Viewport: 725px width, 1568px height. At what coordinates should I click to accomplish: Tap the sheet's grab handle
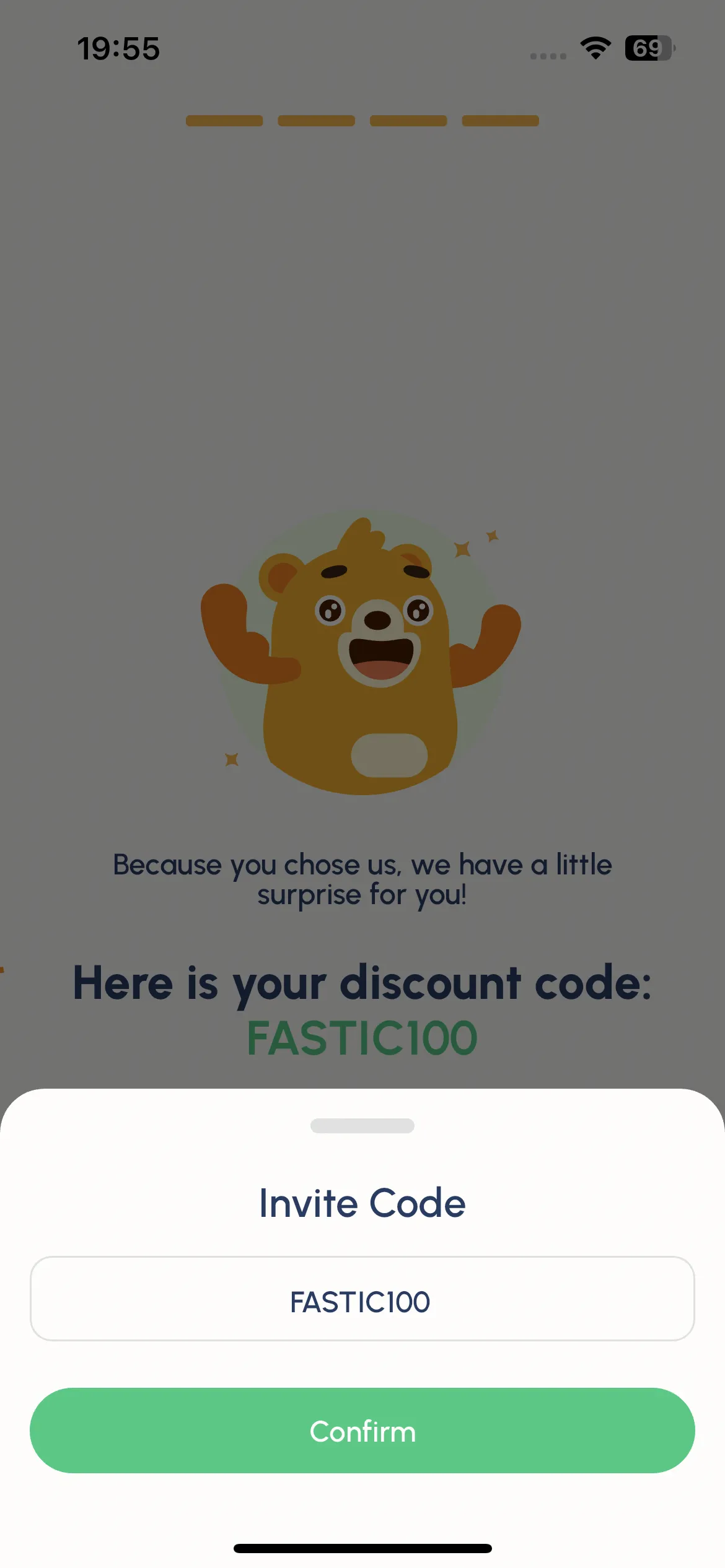(362, 1126)
